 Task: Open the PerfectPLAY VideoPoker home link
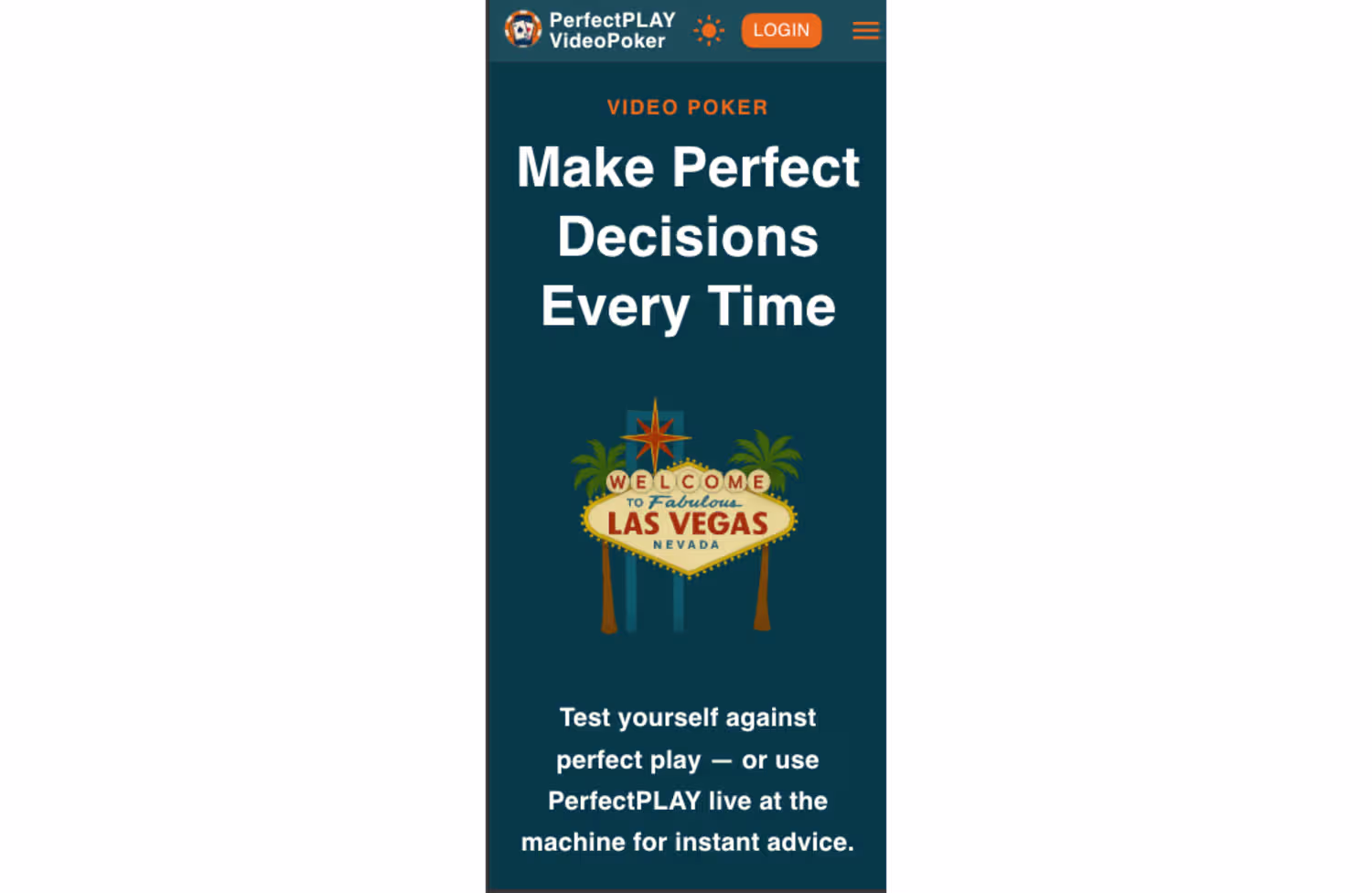coord(591,30)
